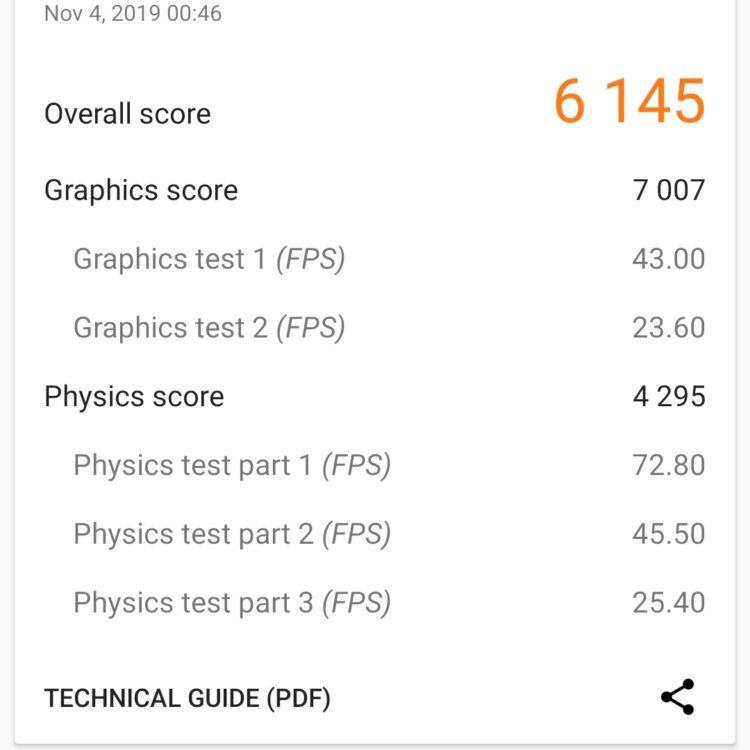The width and height of the screenshot is (750, 750).
Task: Share the benchmark result
Action: (x=677, y=697)
